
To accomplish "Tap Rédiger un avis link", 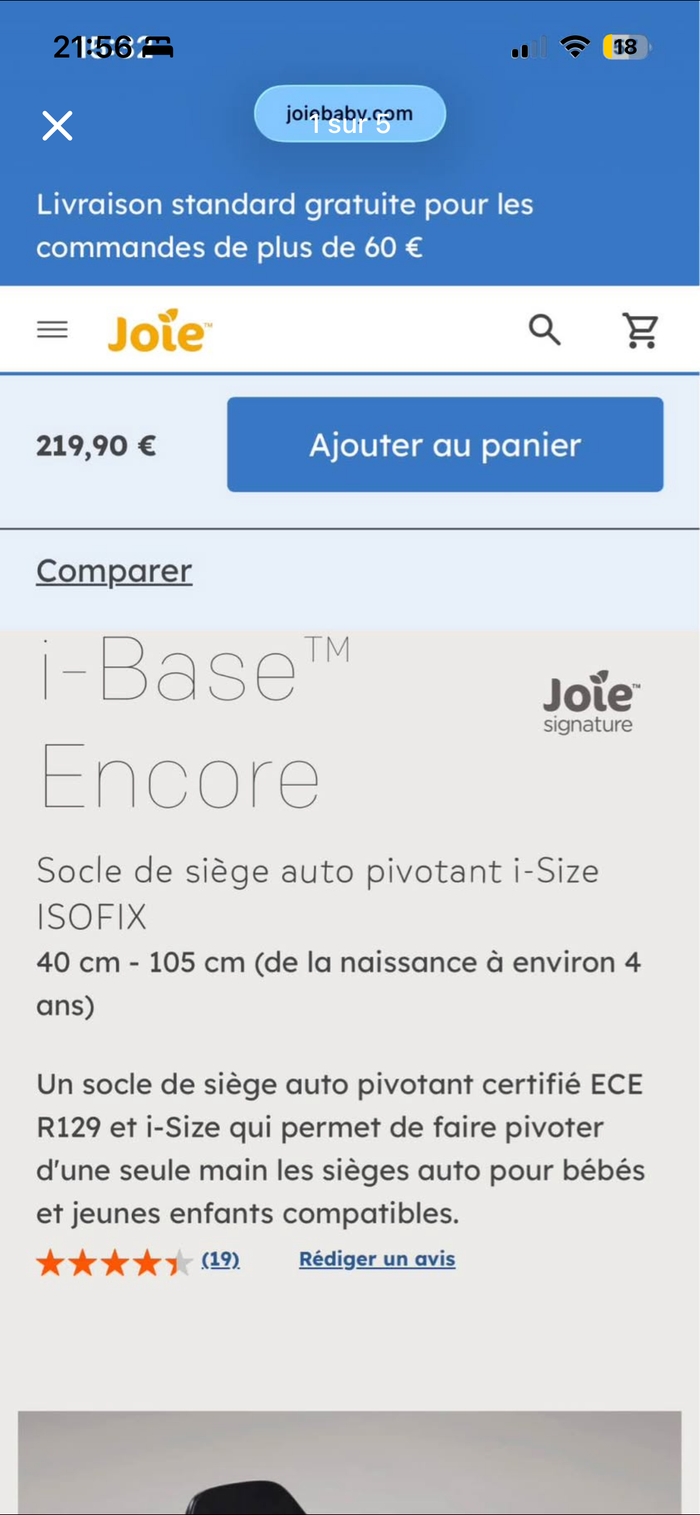I will point(377,1260).
